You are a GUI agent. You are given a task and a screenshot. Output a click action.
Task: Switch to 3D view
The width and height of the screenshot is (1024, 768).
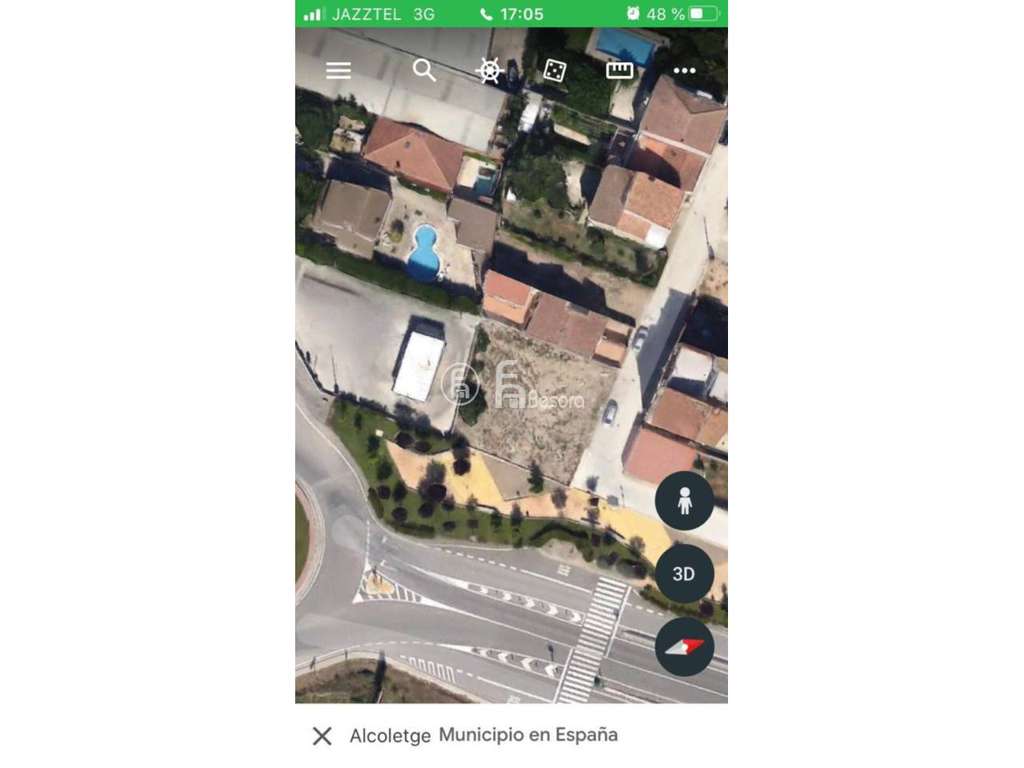[684, 574]
